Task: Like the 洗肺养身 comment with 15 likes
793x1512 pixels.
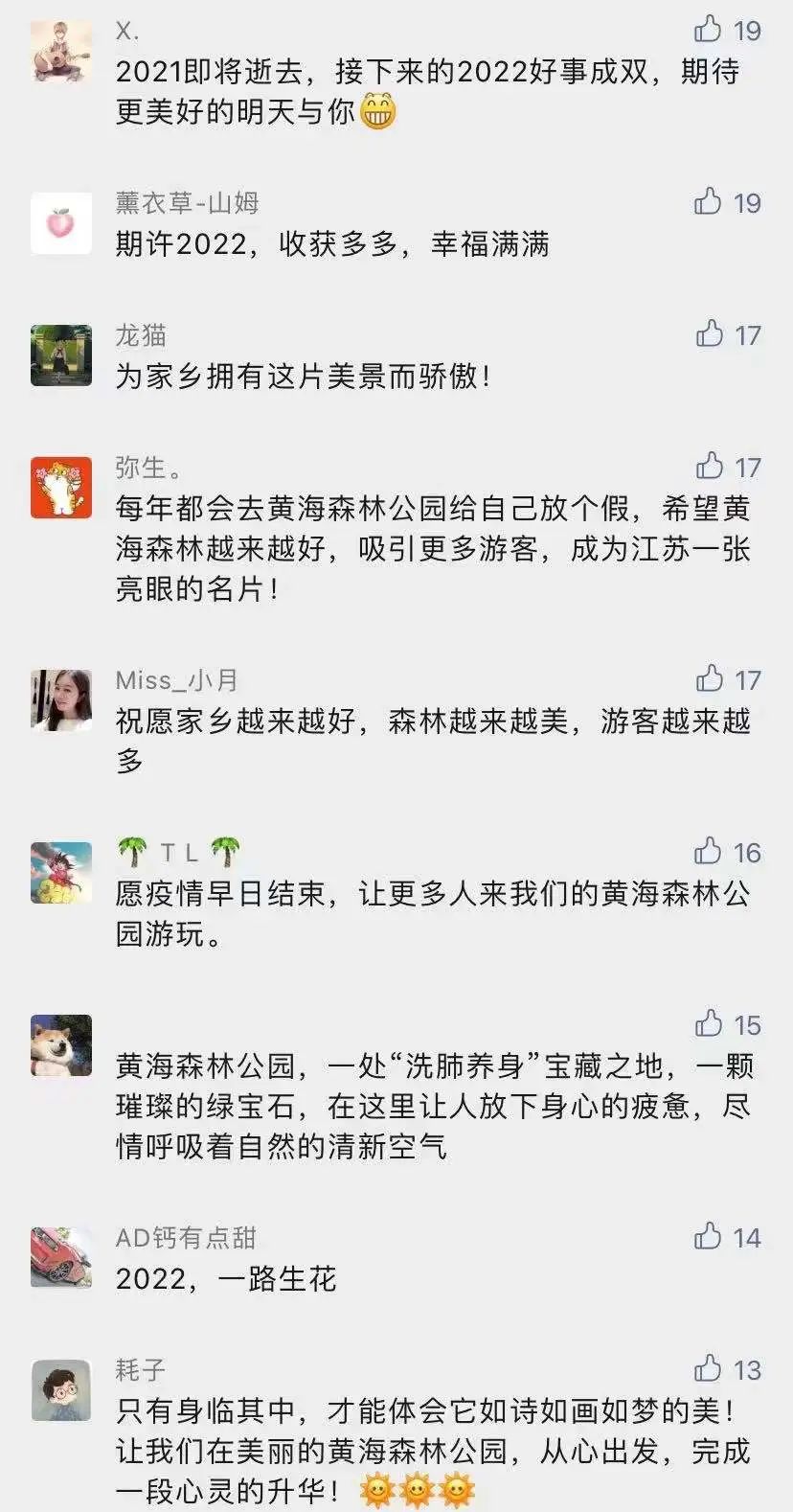Action: click(709, 1023)
